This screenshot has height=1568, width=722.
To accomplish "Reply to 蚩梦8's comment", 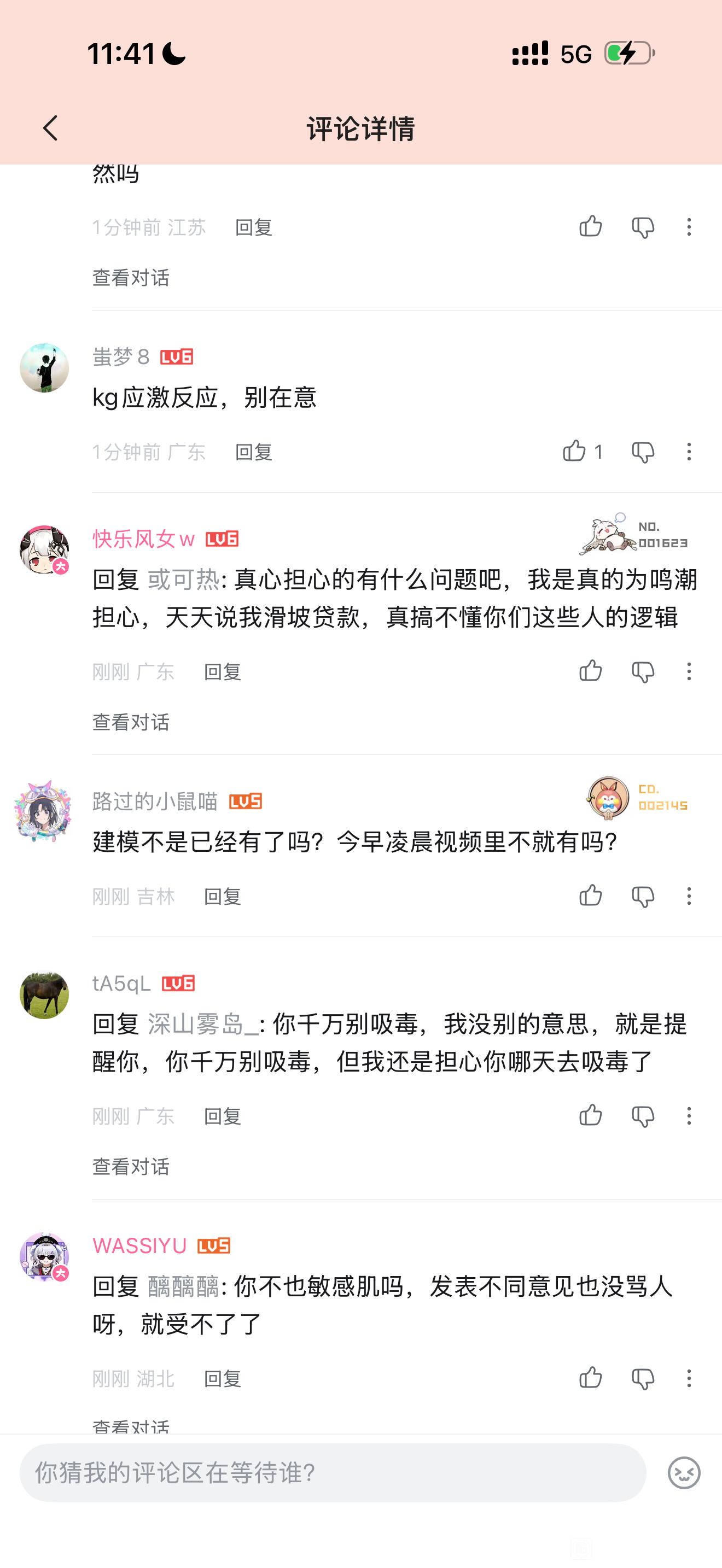I will click(254, 452).
